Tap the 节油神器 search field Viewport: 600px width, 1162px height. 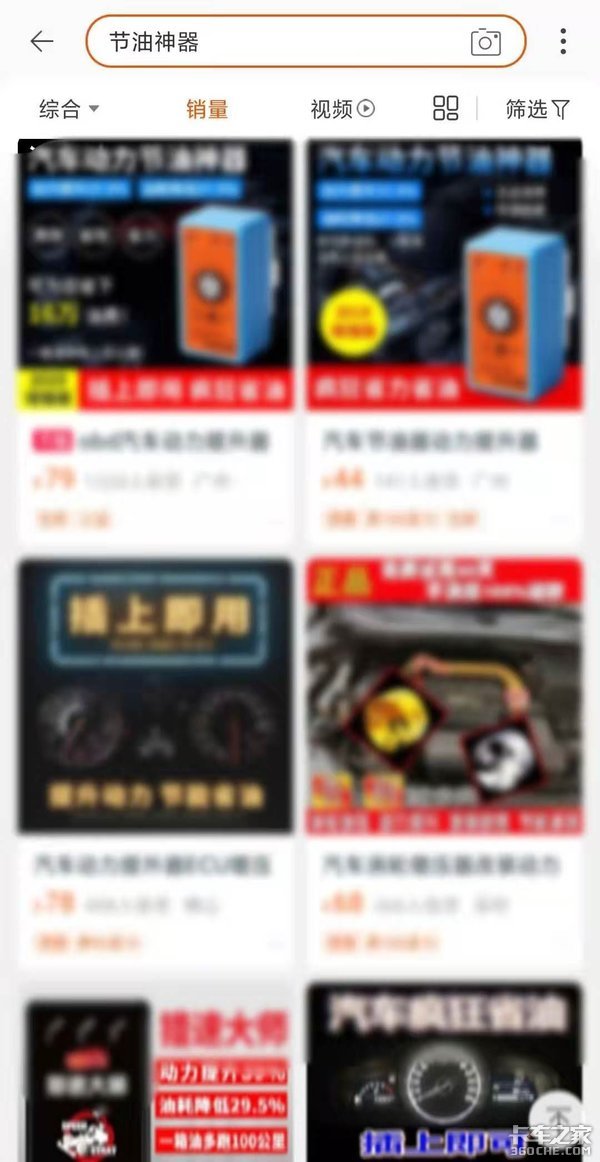[280, 42]
